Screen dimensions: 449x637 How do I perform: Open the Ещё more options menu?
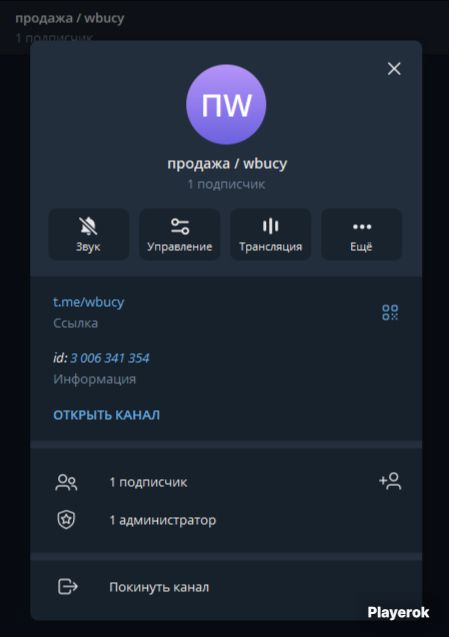pos(361,234)
